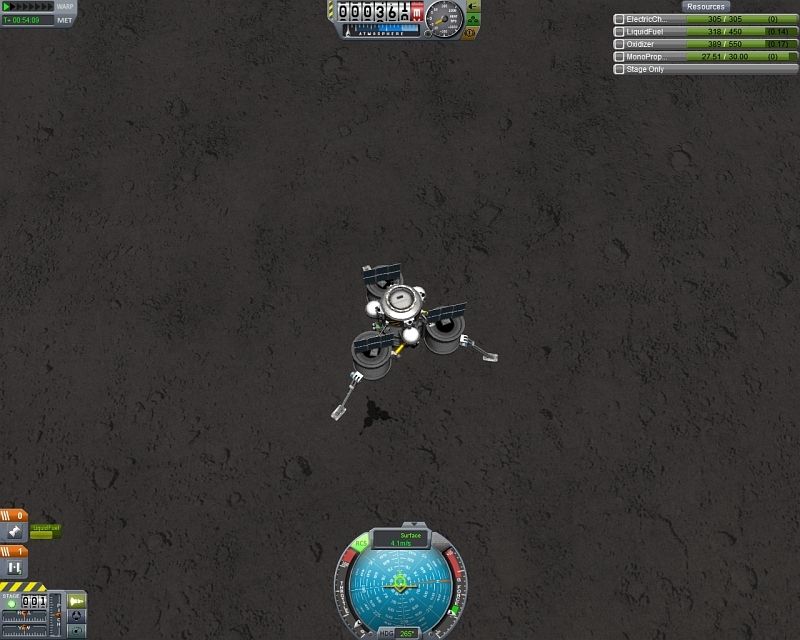Image resolution: width=800 pixels, height=640 pixels.
Task: Tap the green back arrow beside altimeter
Action: click(474, 6)
